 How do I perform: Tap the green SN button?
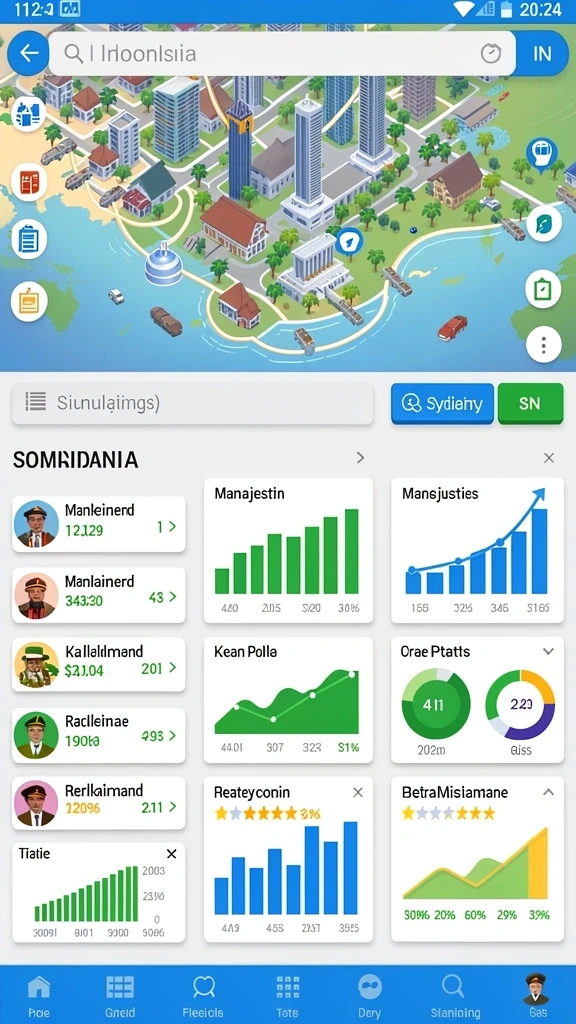[x=530, y=404]
